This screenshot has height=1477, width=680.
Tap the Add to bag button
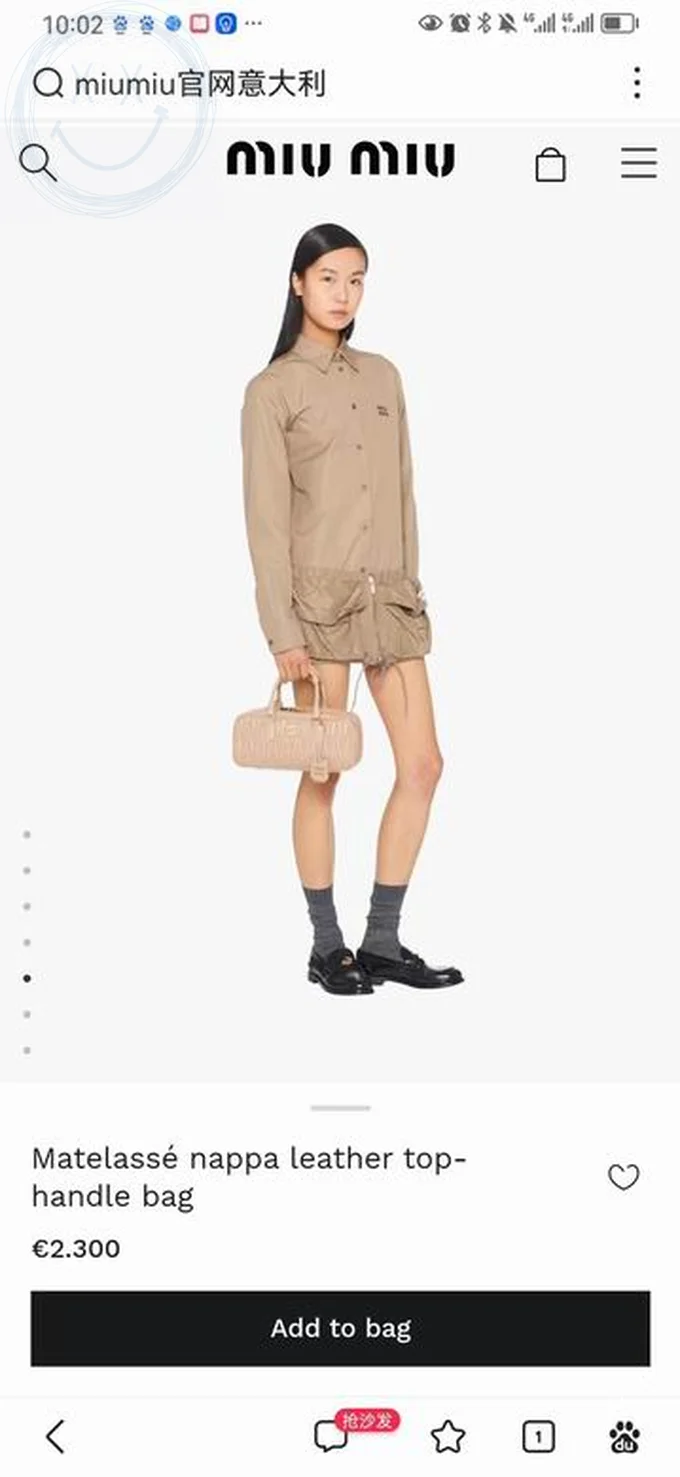click(340, 1328)
